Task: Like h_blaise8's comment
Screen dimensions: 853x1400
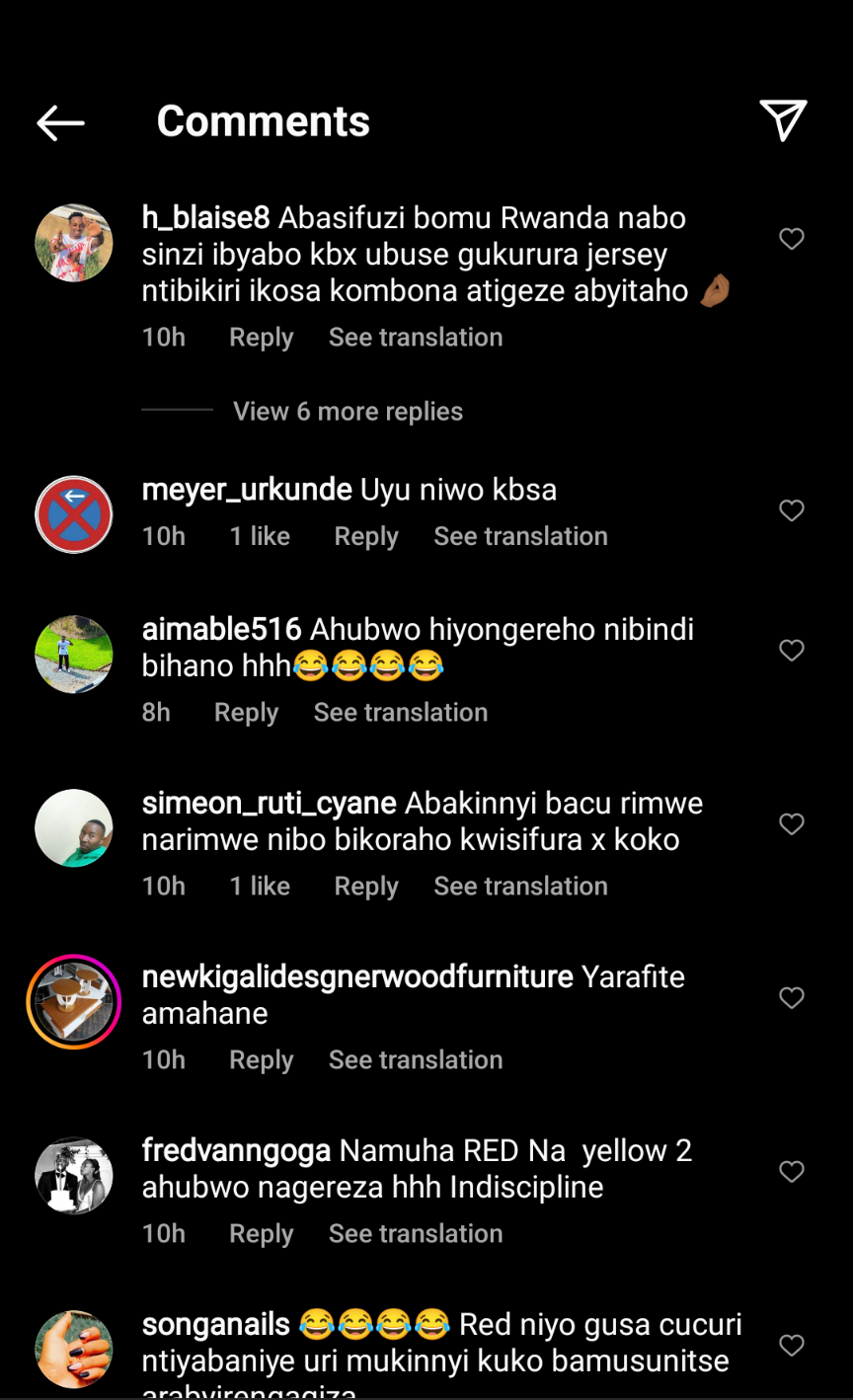Action: (x=792, y=239)
